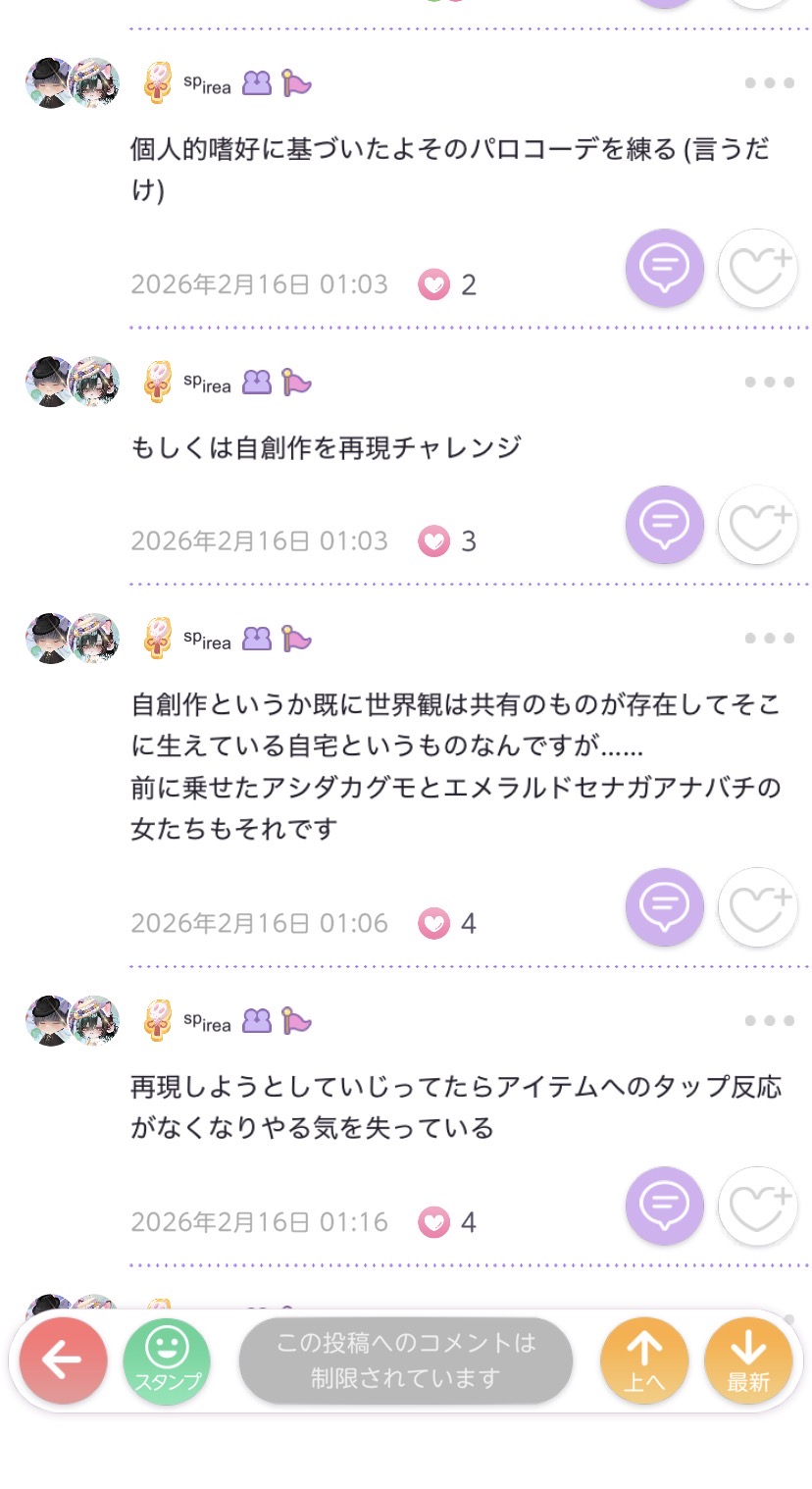Reply to the パロコーデを練る comment
This screenshot has width=812, height=1489.
pyautogui.click(x=664, y=268)
